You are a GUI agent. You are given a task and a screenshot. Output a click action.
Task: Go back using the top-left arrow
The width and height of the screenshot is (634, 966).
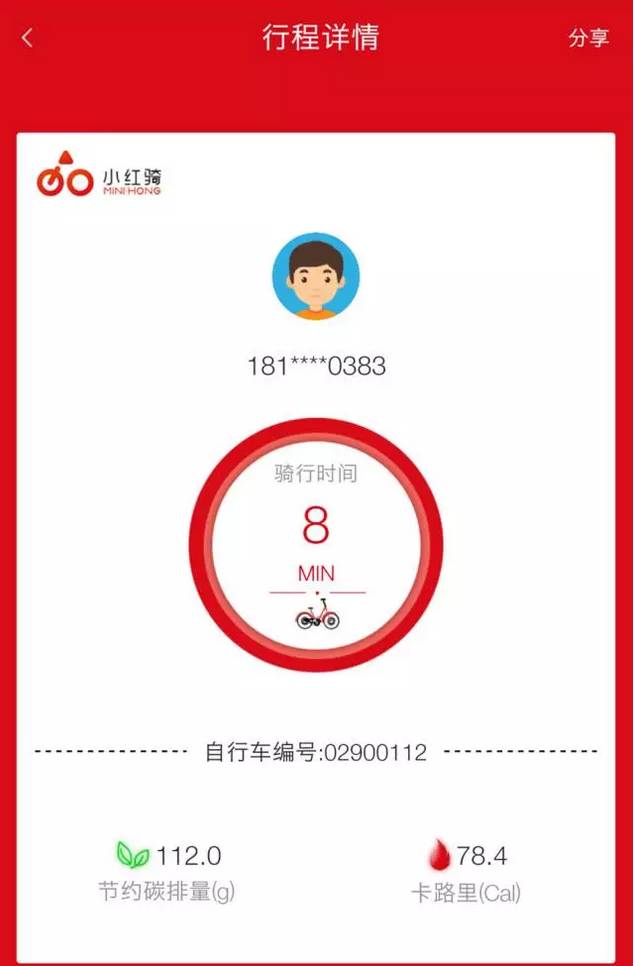click(27, 39)
